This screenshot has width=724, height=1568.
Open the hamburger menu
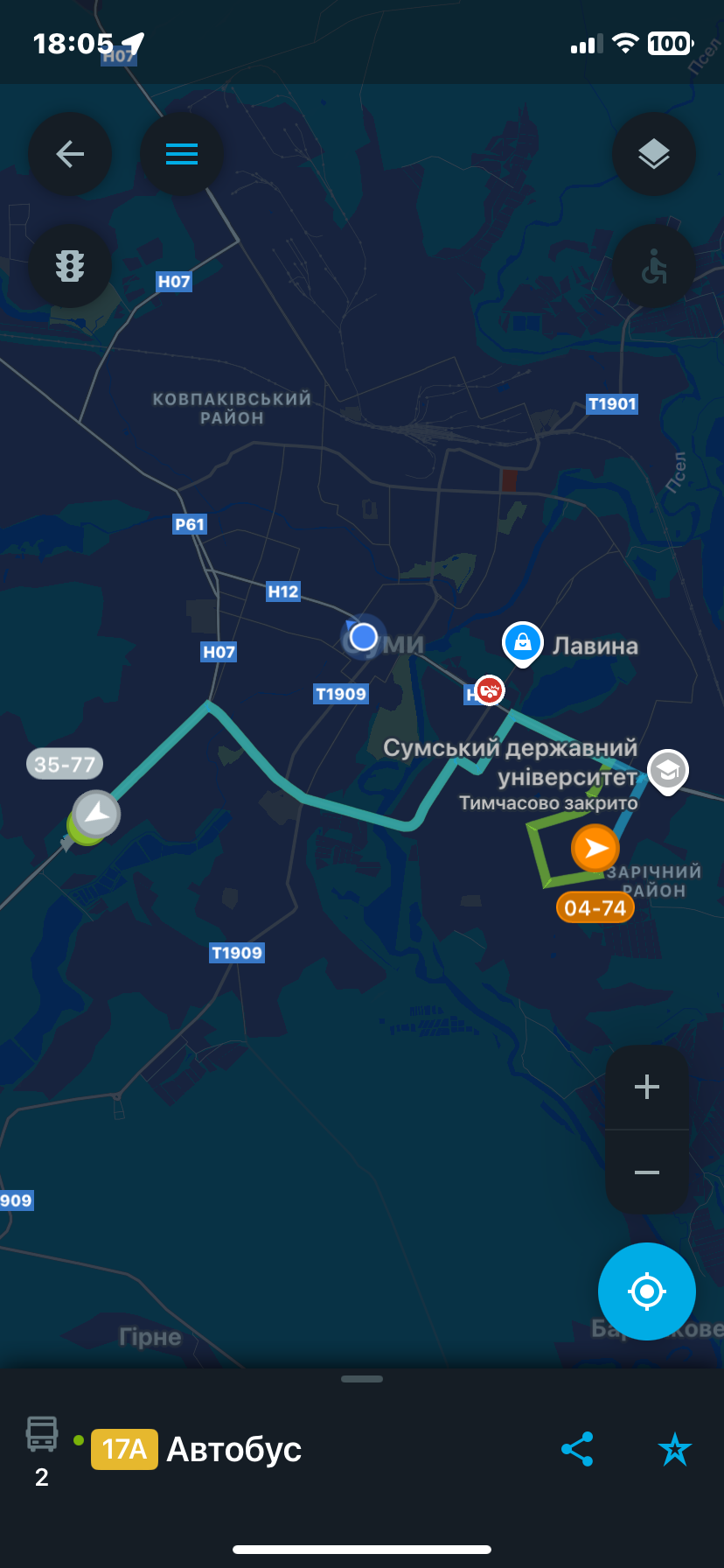[x=182, y=154]
